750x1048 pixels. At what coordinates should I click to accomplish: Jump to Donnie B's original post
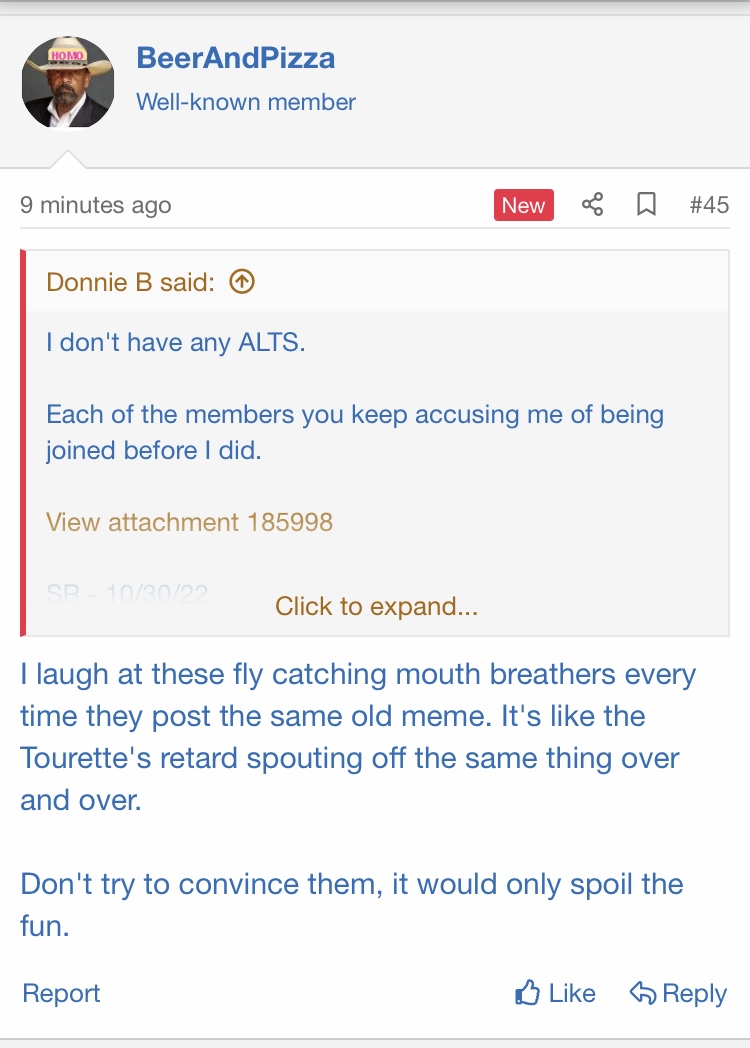[242, 282]
